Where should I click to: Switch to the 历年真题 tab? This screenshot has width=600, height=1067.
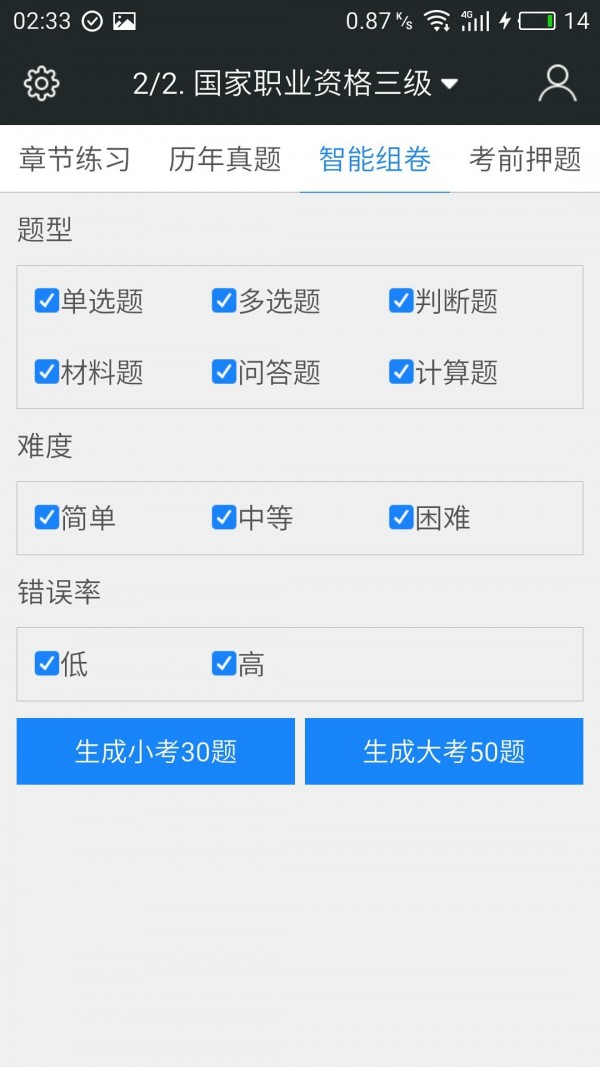[225, 159]
